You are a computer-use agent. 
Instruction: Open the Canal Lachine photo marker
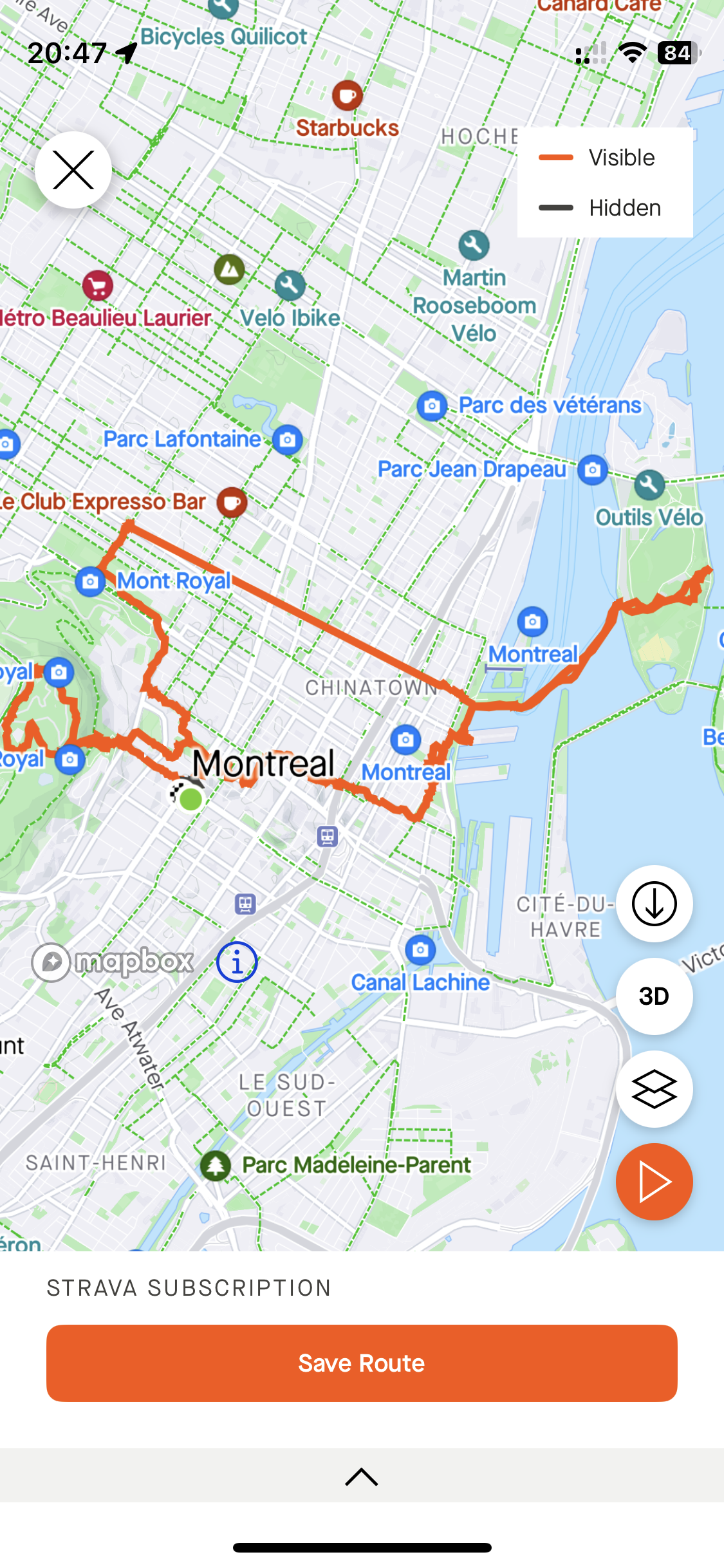420,950
